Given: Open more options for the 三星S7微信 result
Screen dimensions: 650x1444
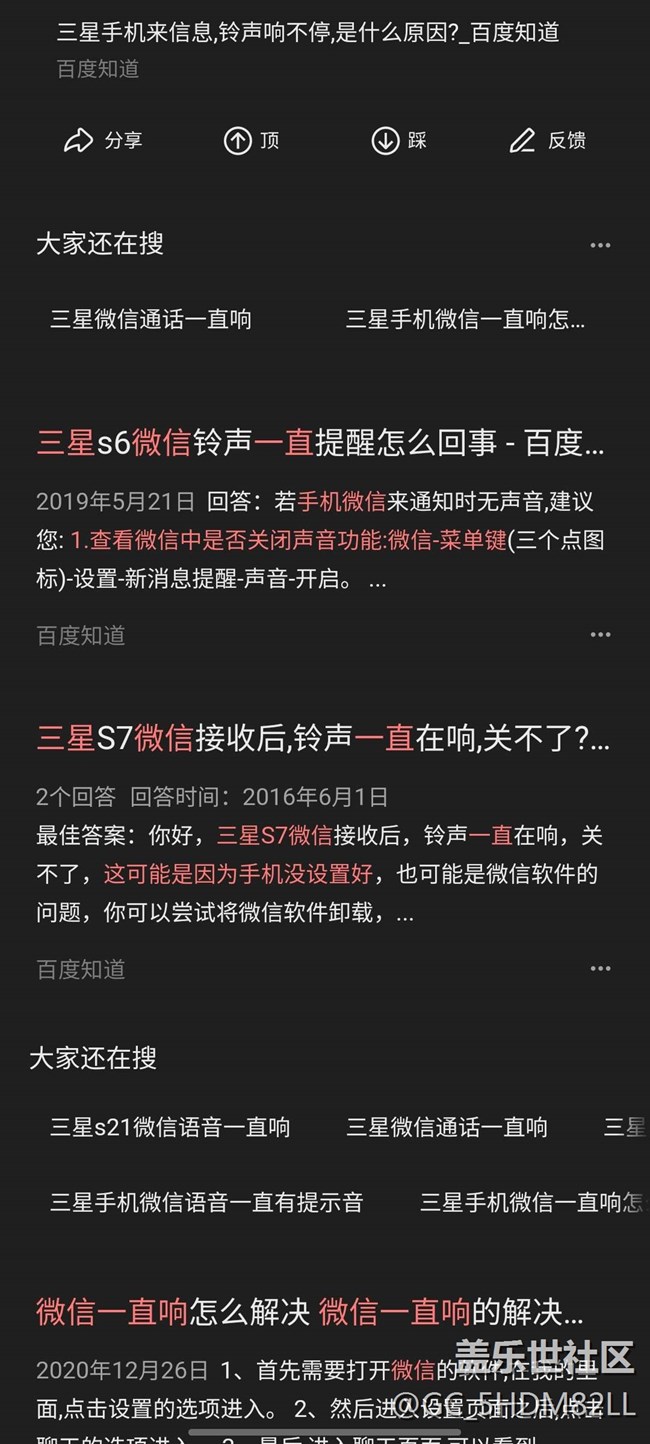Looking at the screenshot, I should click(x=600, y=969).
